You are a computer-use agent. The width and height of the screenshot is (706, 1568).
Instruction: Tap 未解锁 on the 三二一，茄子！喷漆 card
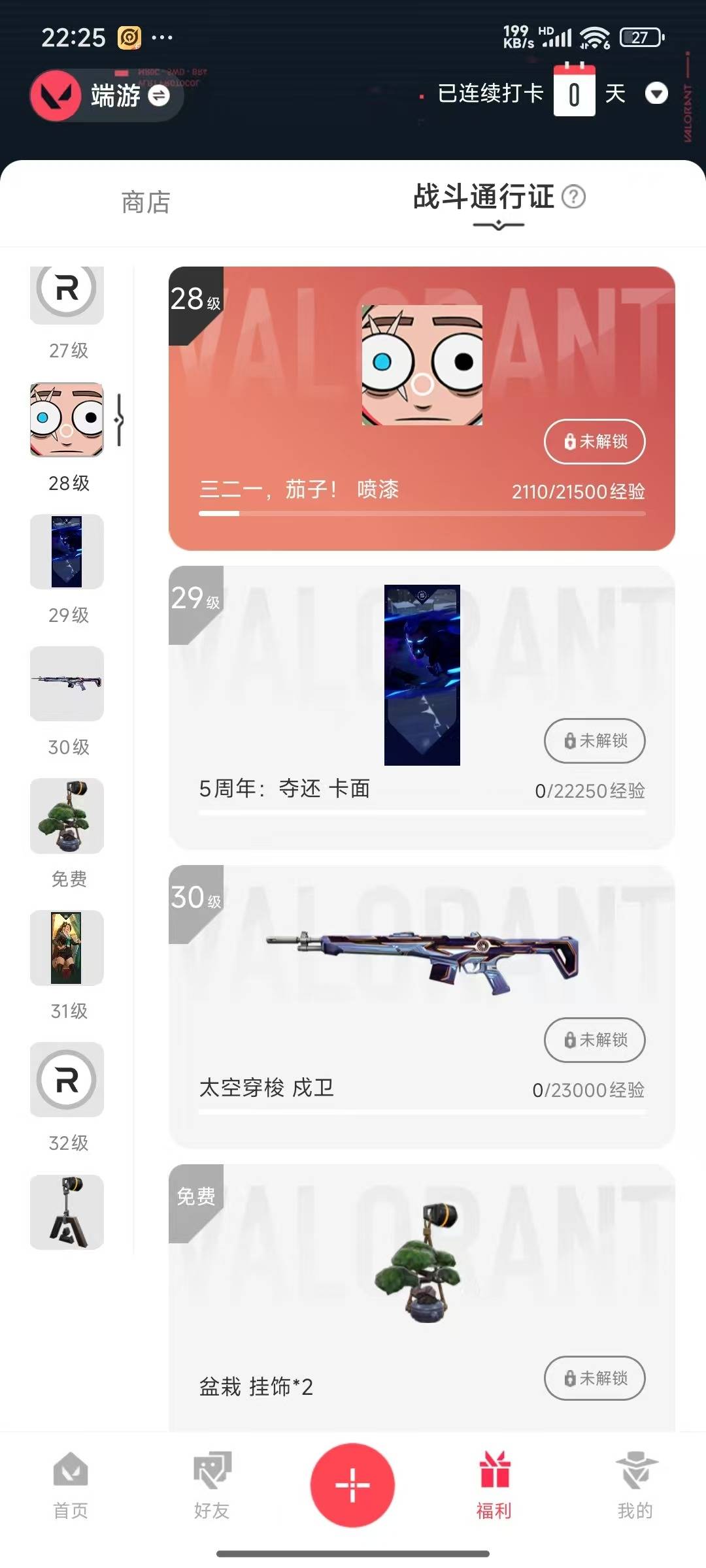tap(594, 442)
